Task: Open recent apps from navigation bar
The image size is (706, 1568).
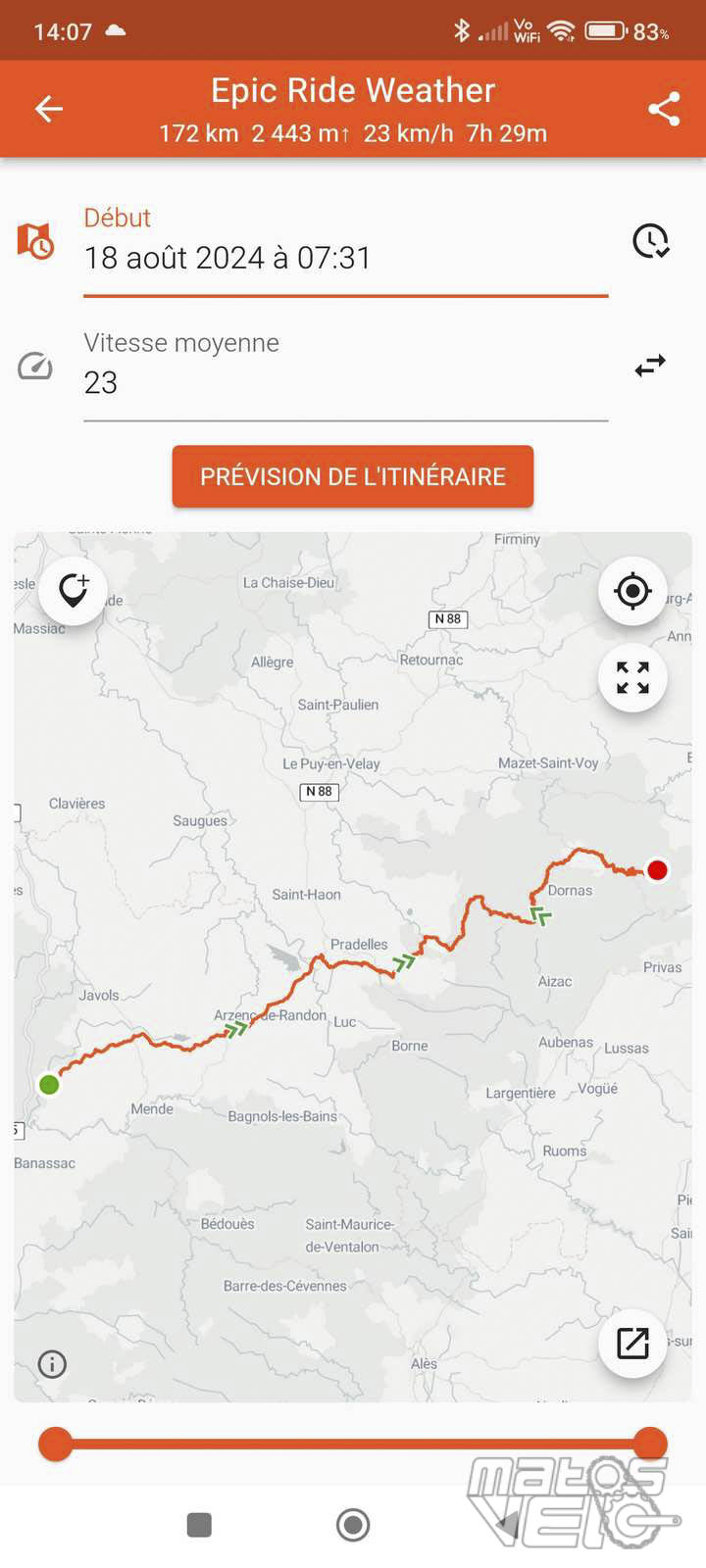Action: pos(199,1525)
